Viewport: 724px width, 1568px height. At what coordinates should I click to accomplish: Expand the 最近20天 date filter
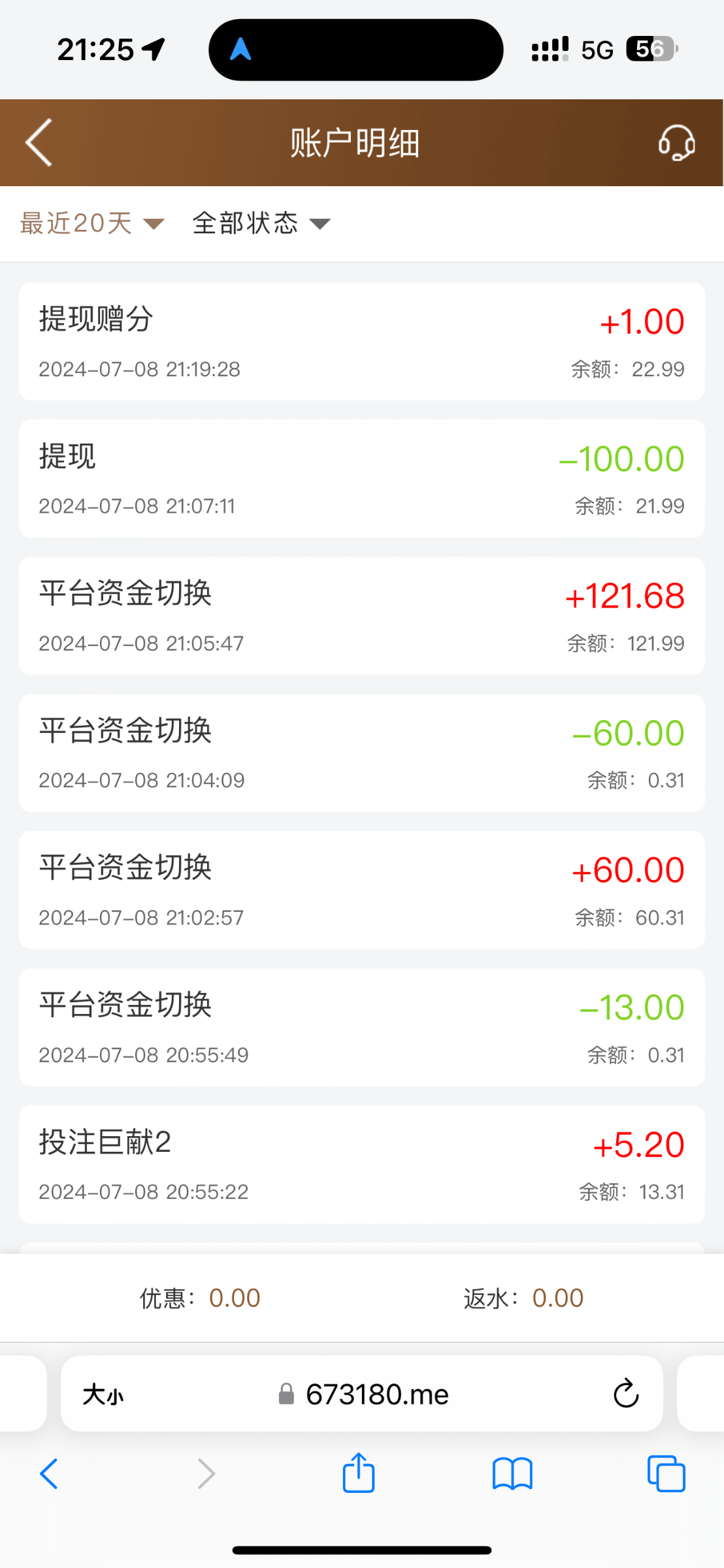91,223
